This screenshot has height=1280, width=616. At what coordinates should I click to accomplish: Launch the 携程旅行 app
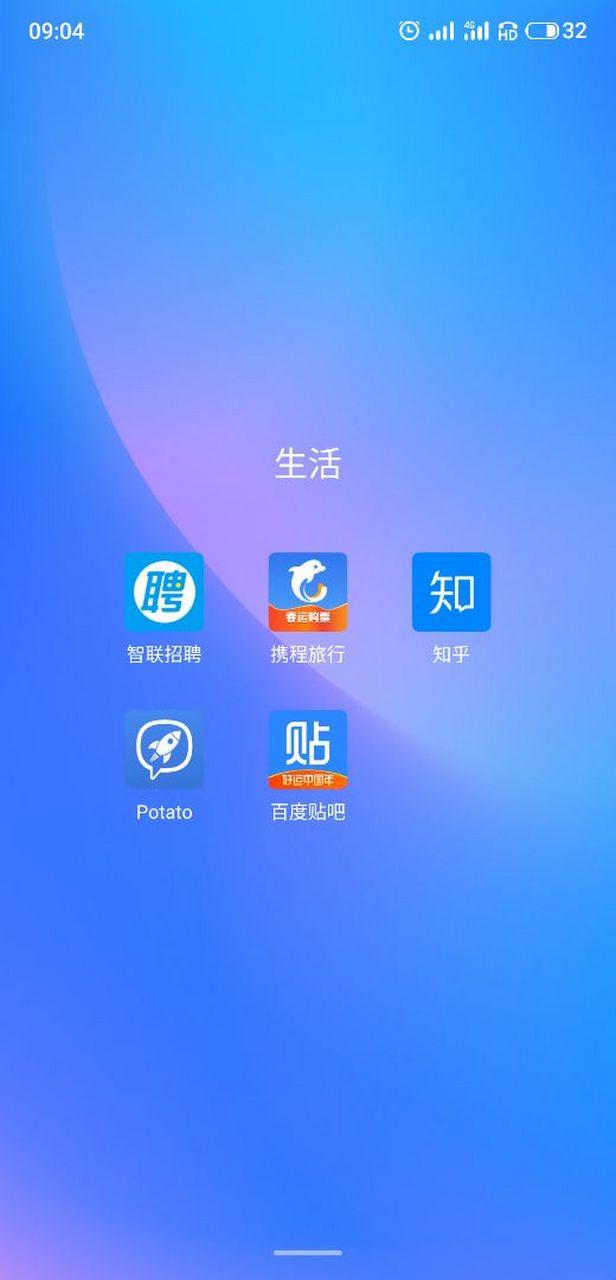coord(308,592)
